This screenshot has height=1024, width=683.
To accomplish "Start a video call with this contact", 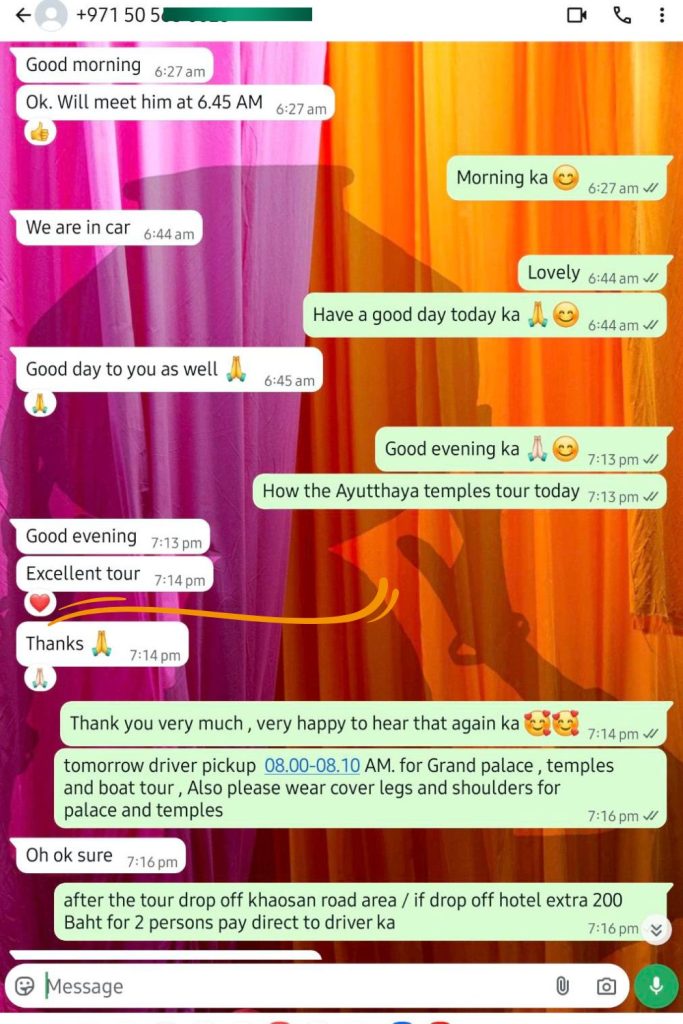I will (577, 15).
